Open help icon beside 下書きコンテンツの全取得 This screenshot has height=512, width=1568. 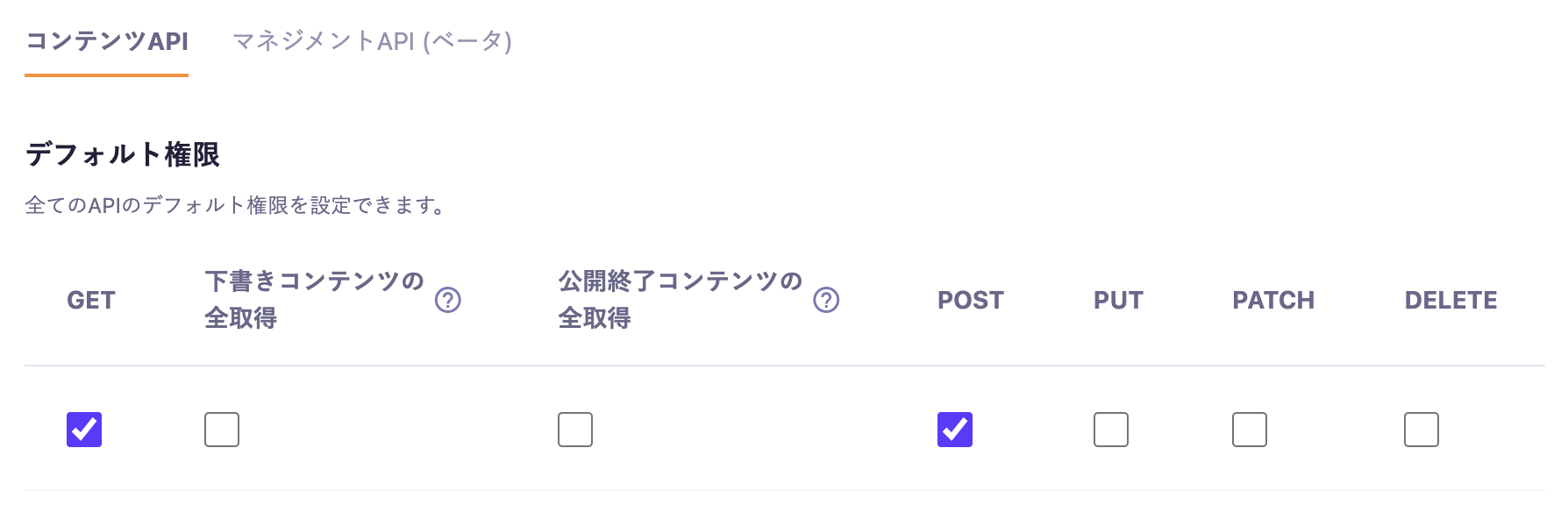click(448, 300)
